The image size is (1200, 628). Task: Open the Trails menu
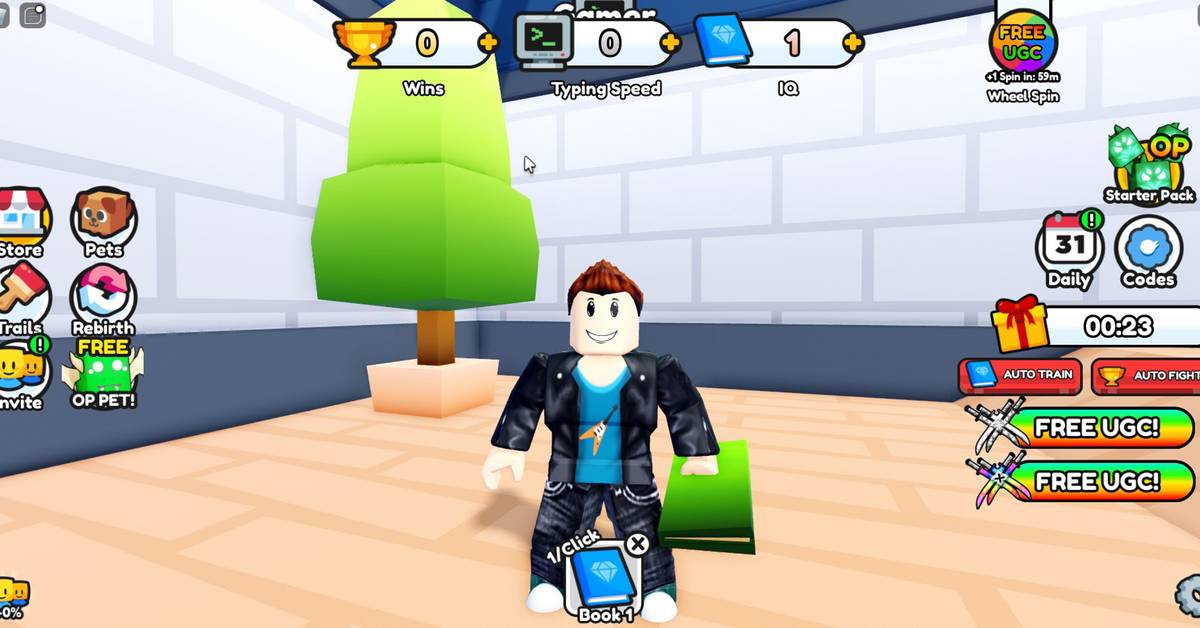pyautogui.click(x=20, y=297)
